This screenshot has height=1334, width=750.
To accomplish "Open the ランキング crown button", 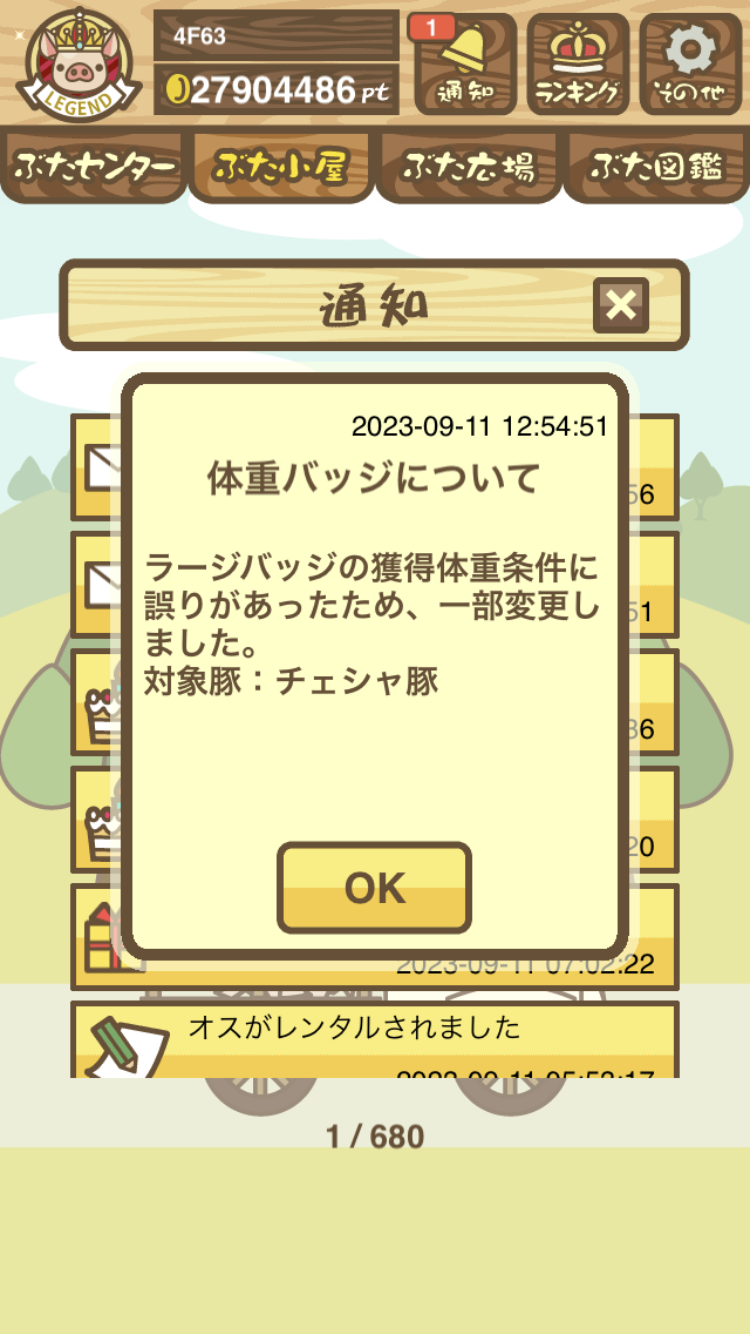I will click(x=578, y=64).
